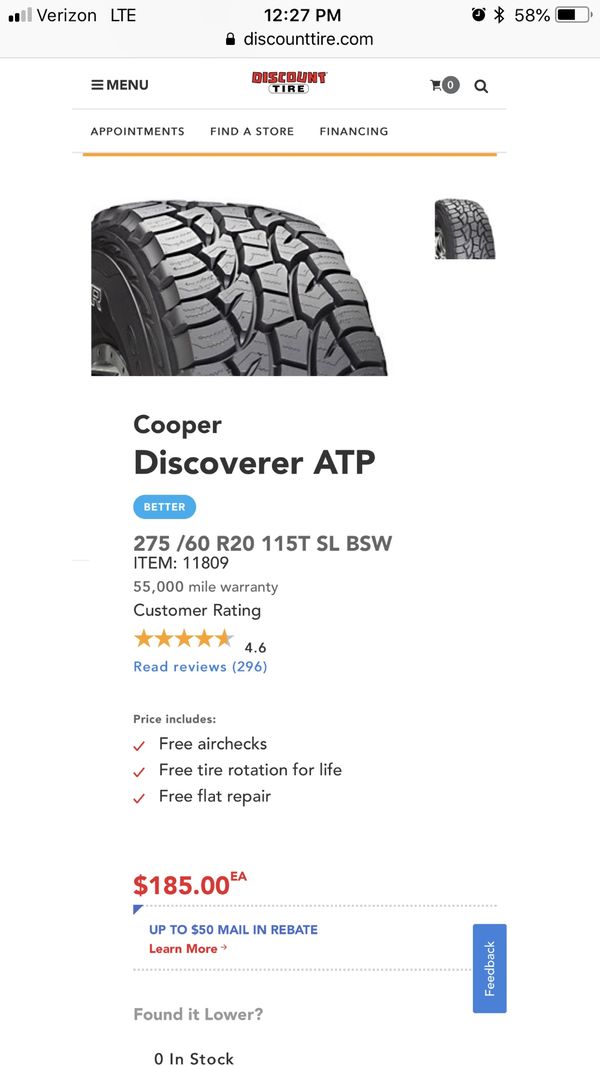Open Find a Store

coord(252,131)
